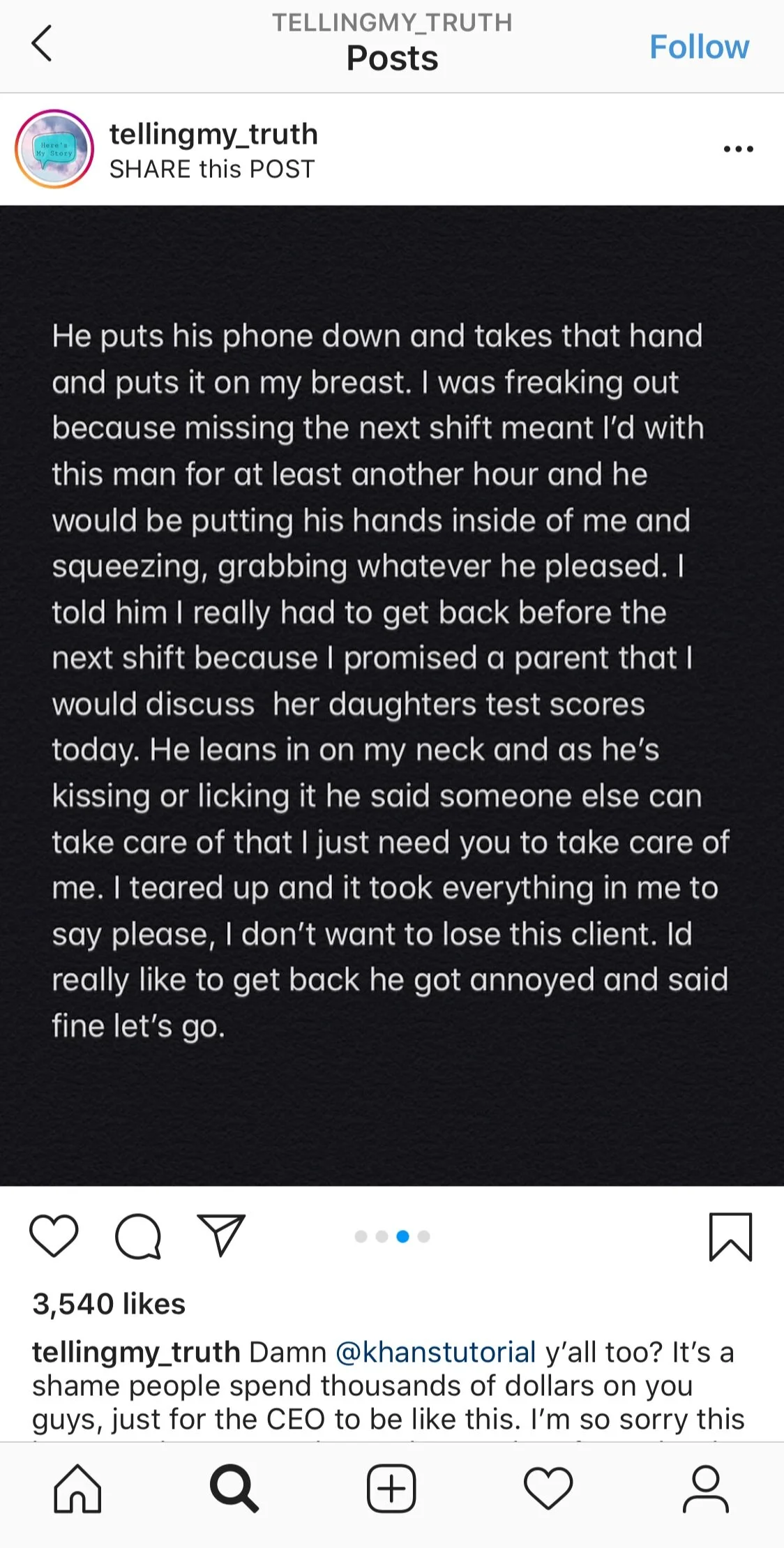784x1548 pixels.
Task: Share post via paper plane icon
Action: (x=221, y=1235)
